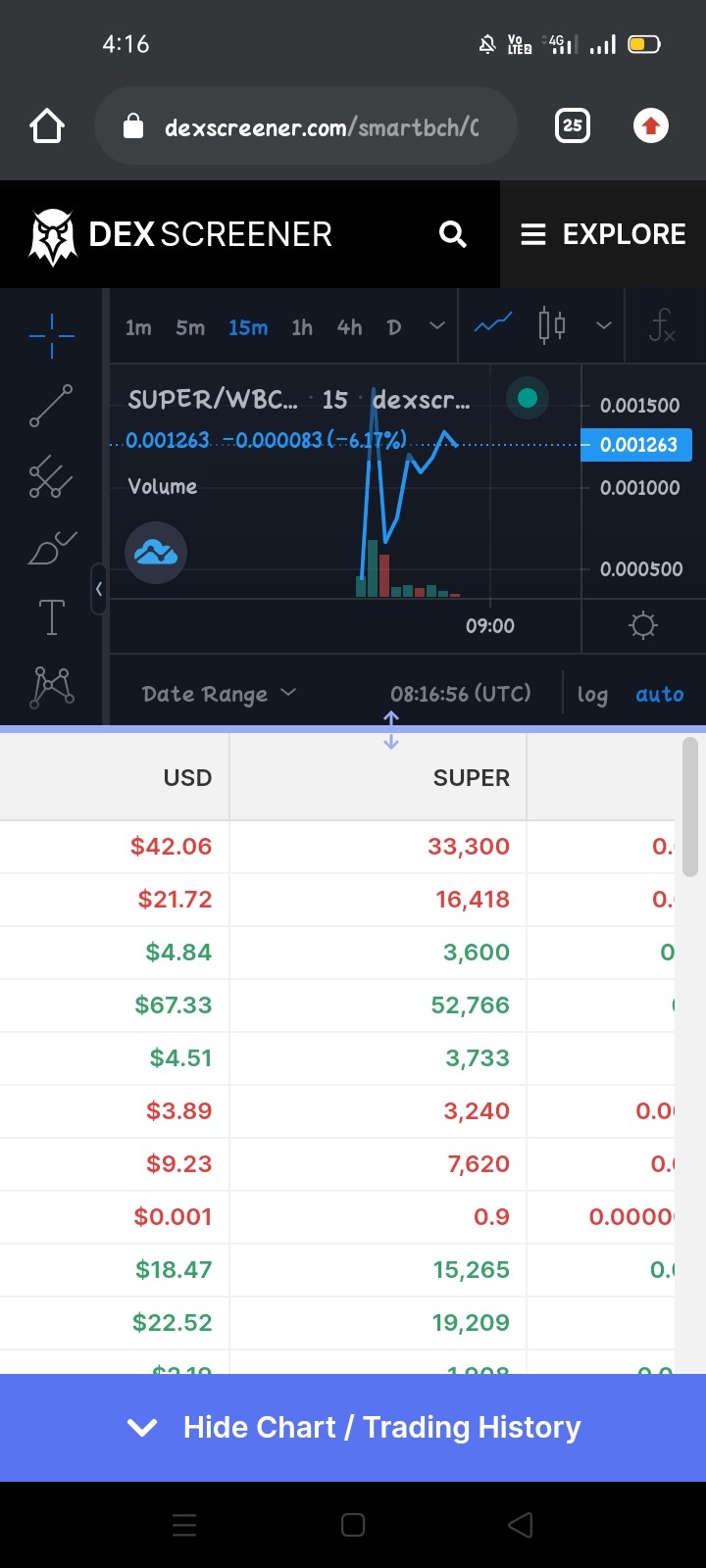The width and height of the screenshot is (706, 1568).
Task: Open the EXPLORE menu
Action: 603,234
